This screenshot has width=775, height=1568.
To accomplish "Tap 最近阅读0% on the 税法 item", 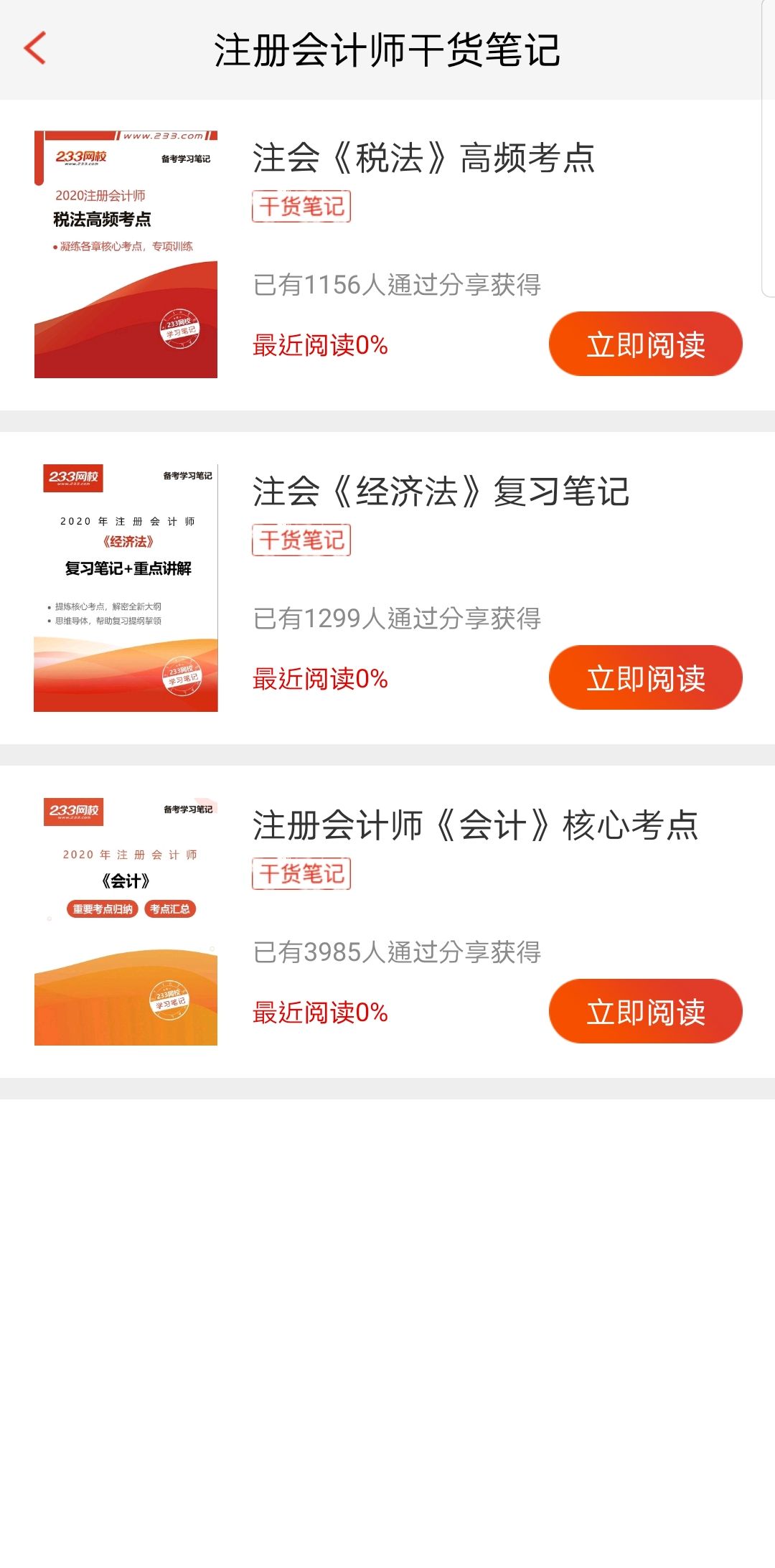I will click(319, 345).
